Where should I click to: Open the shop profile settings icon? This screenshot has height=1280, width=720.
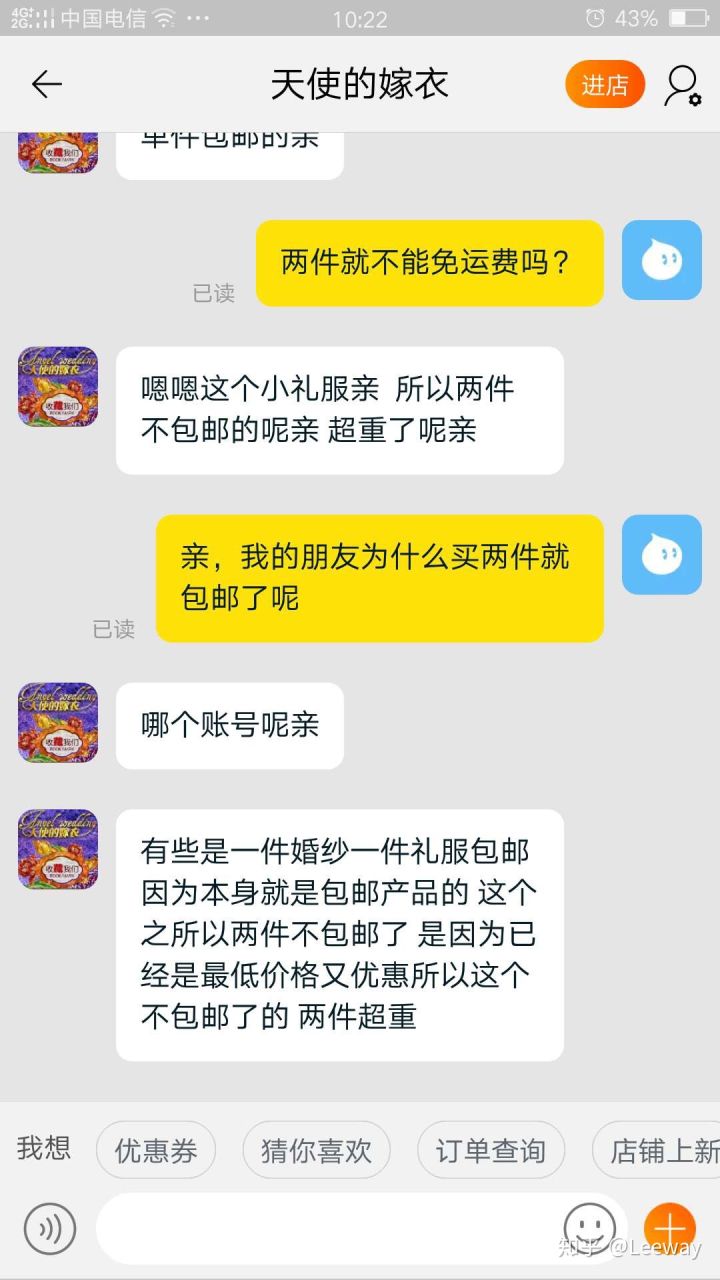coord(683,86)
